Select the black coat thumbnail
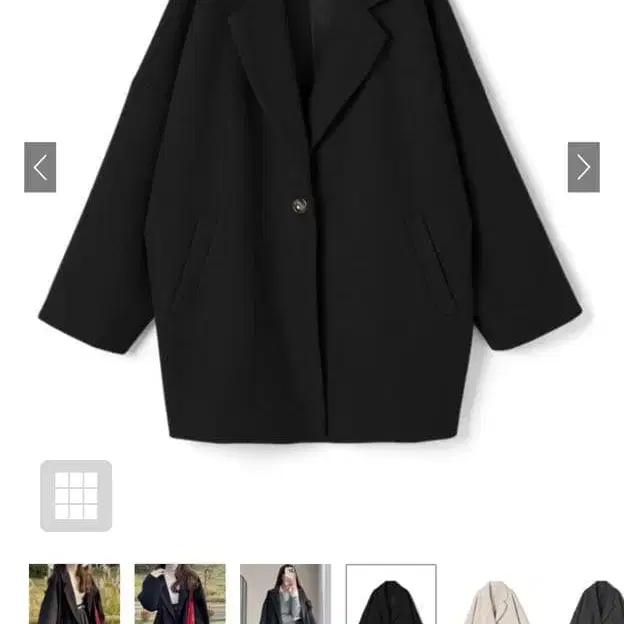Viewport: 624px width, 624px height. [391, 596]
